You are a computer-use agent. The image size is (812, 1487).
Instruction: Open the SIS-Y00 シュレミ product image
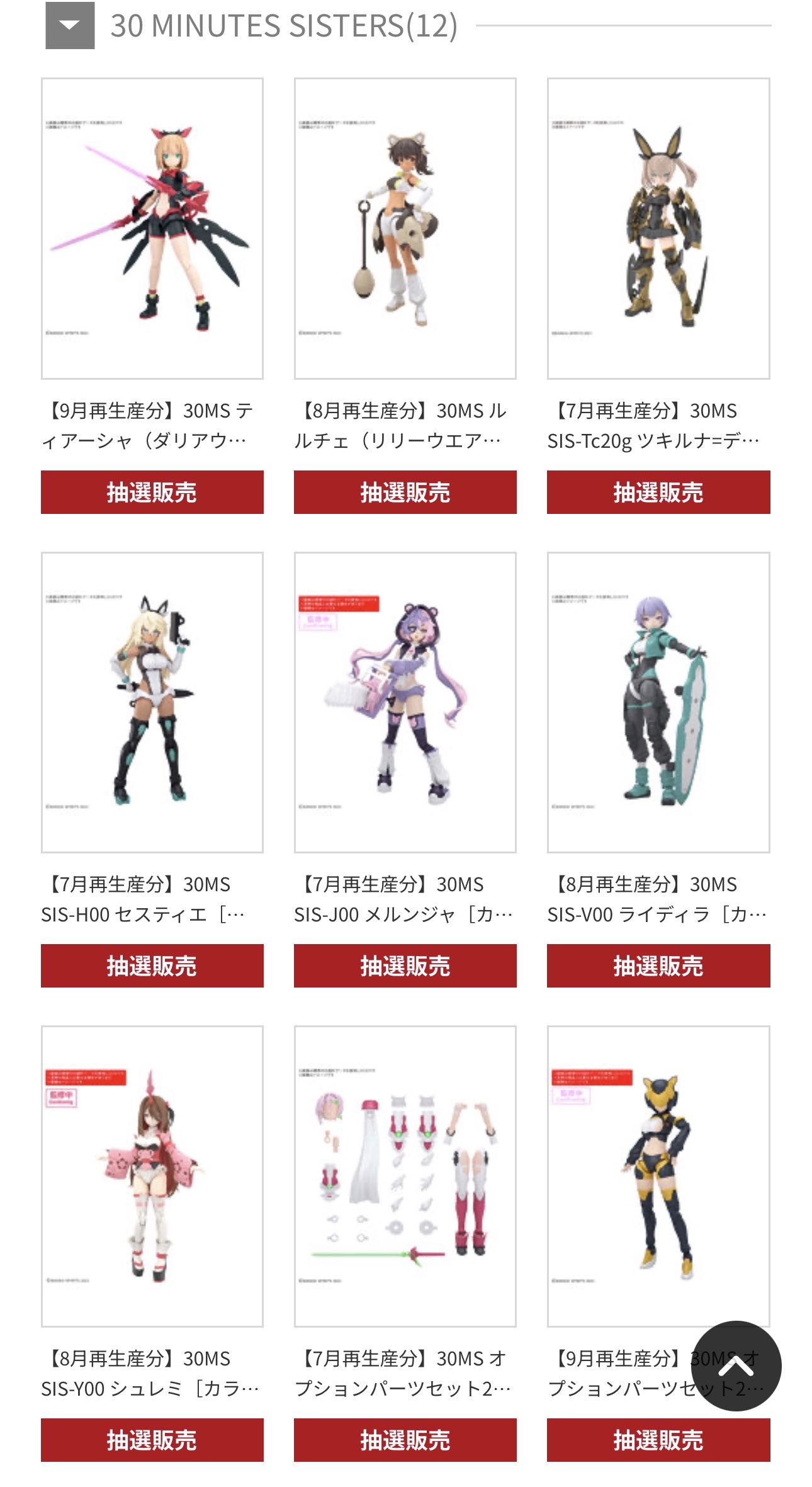(x=152, y=1176)
